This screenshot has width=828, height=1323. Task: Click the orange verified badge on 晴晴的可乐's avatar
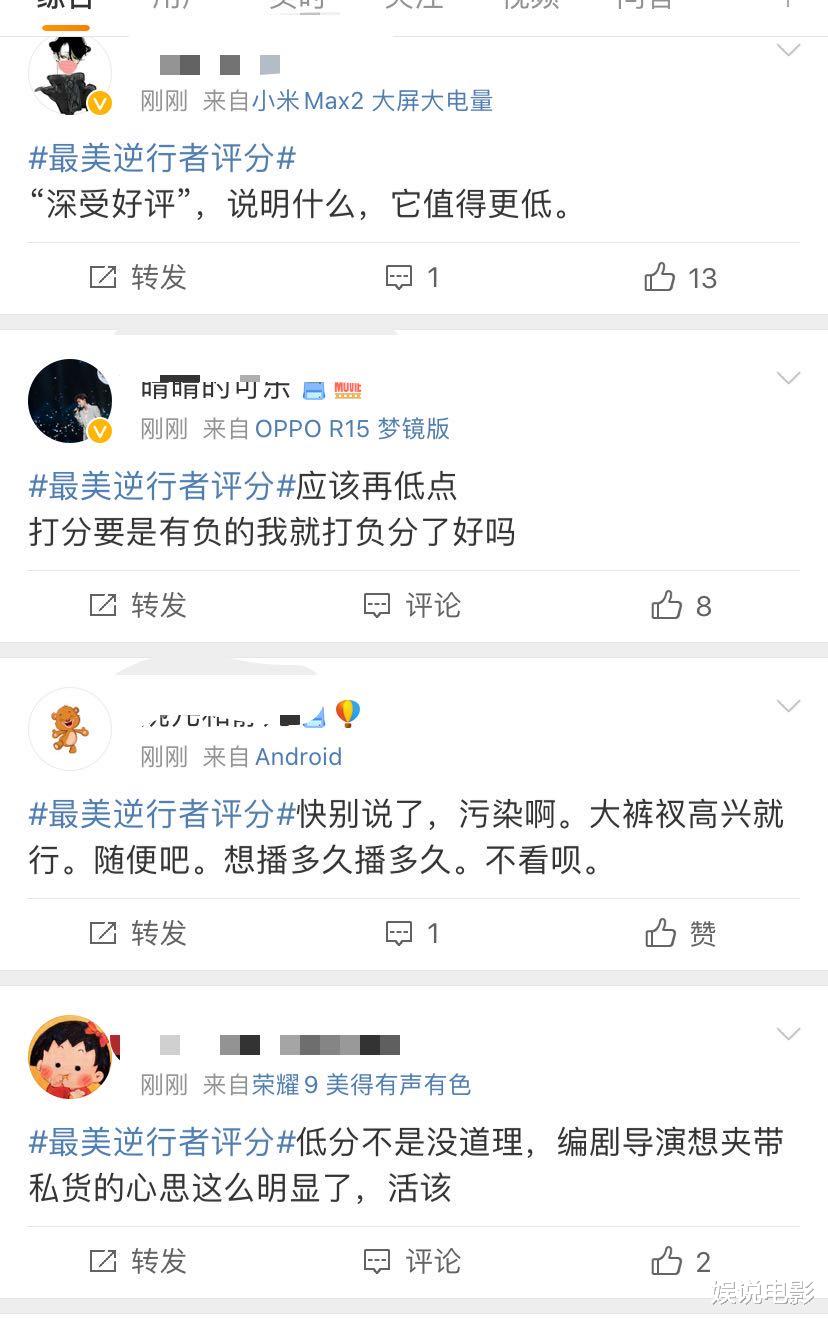(100, 431)
